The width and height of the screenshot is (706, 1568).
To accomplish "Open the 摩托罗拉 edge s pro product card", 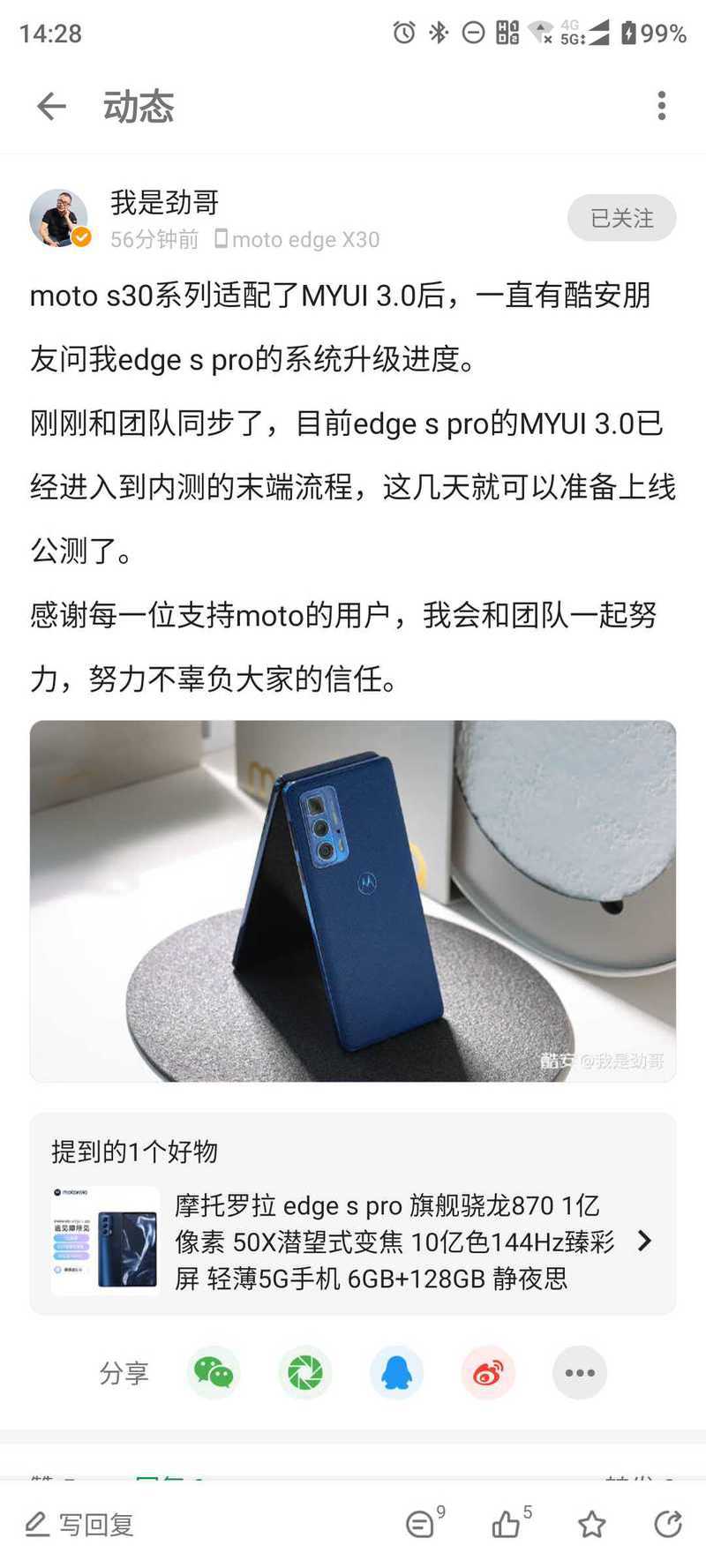I will [x=353, y=1241].
